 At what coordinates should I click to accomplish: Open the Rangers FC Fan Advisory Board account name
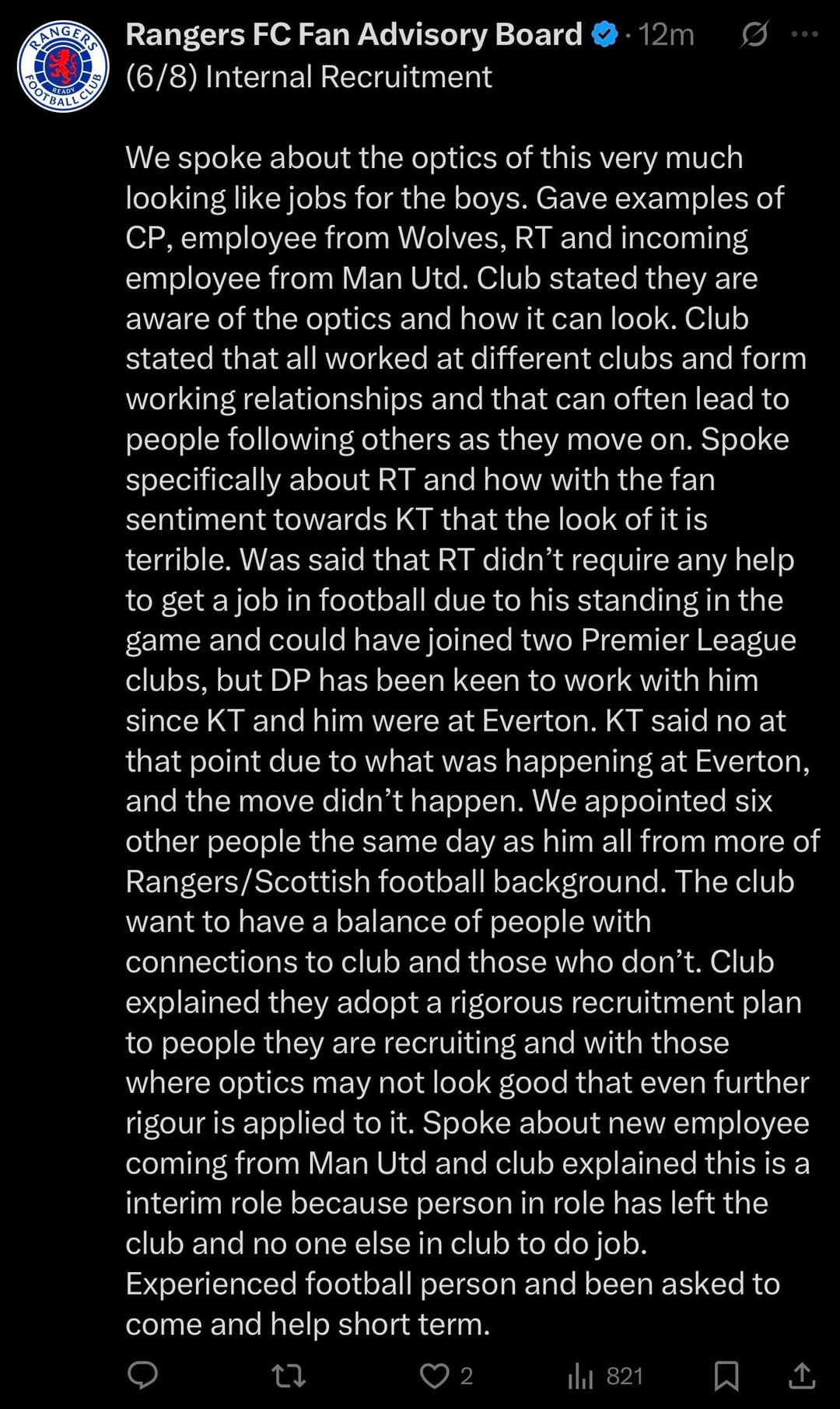click(354, 34)
